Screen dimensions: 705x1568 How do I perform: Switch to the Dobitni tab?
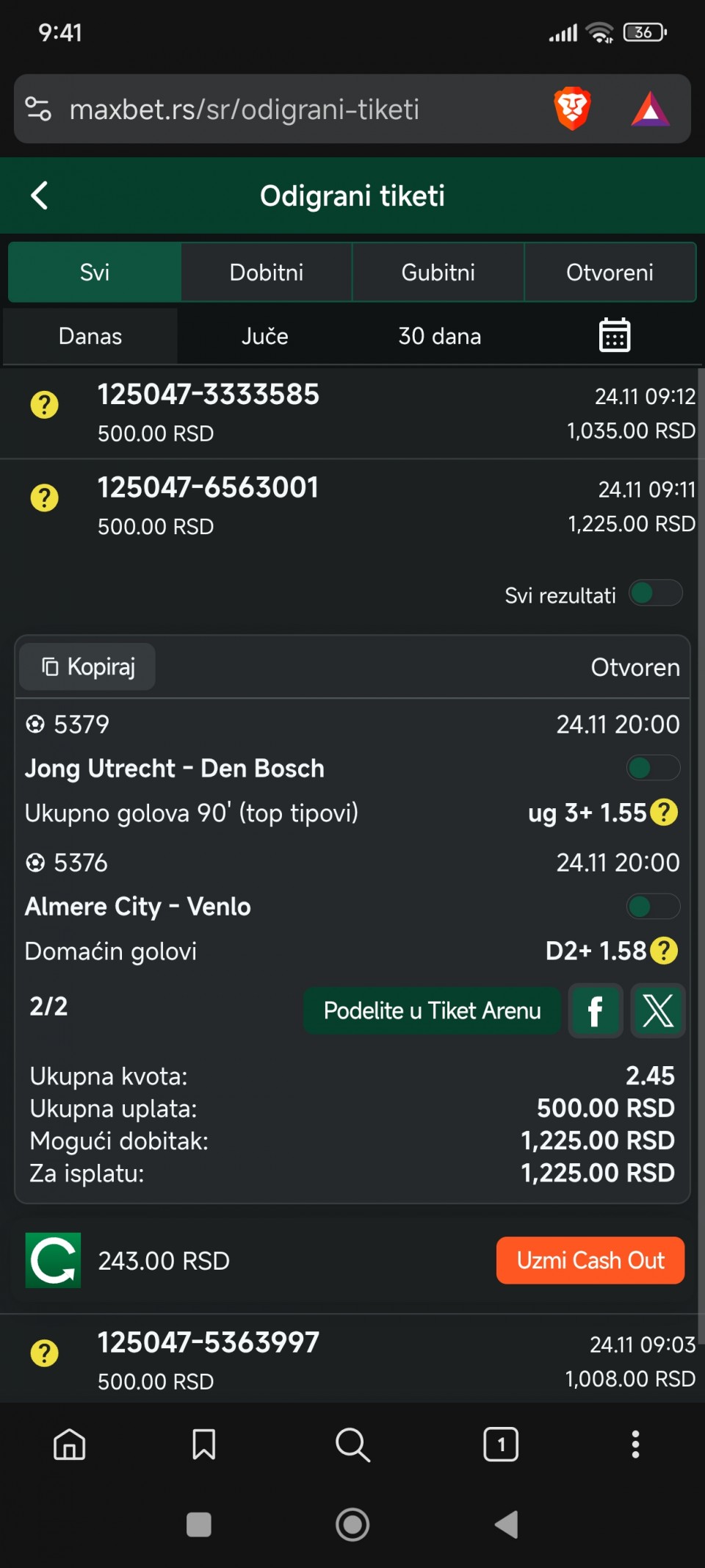(x=266, y=273)
